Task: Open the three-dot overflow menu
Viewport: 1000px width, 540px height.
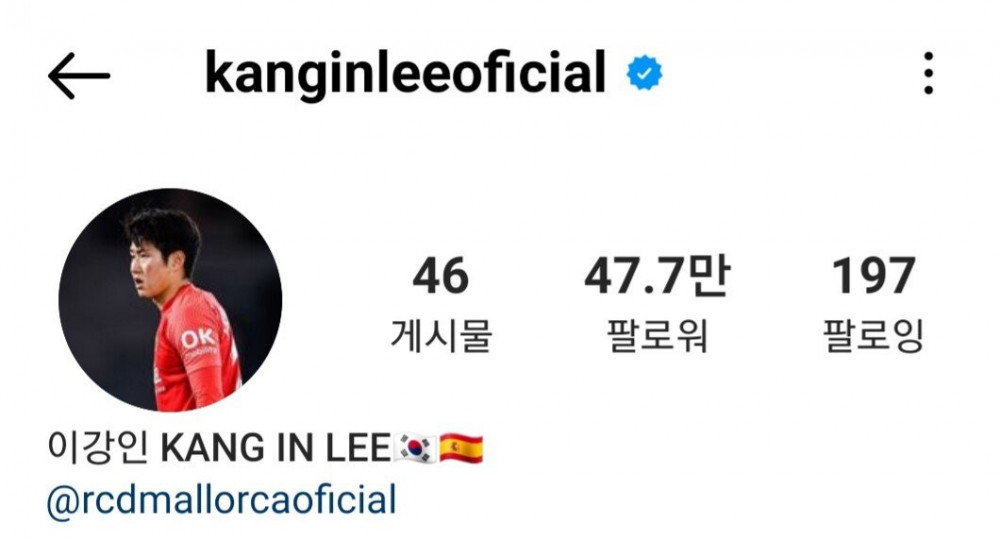Action: 928,74
